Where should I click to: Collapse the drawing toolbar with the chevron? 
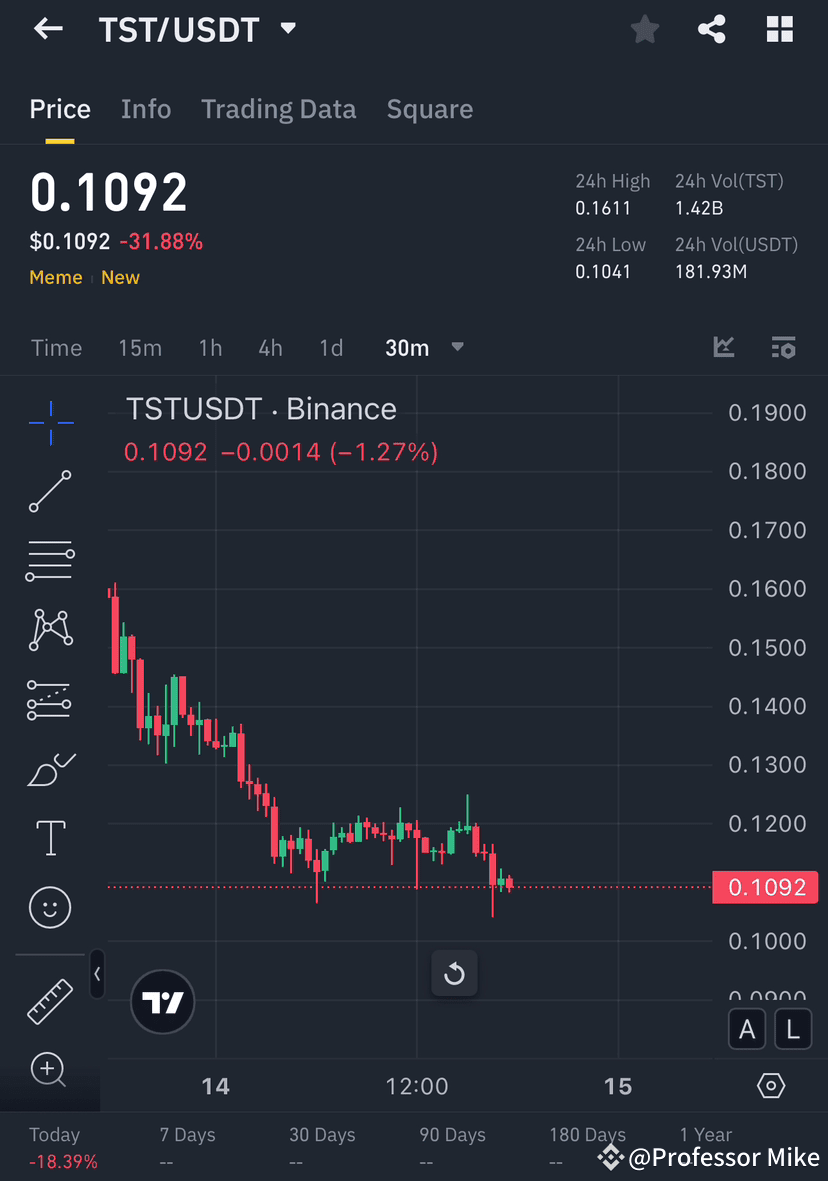tap(97, 974)
